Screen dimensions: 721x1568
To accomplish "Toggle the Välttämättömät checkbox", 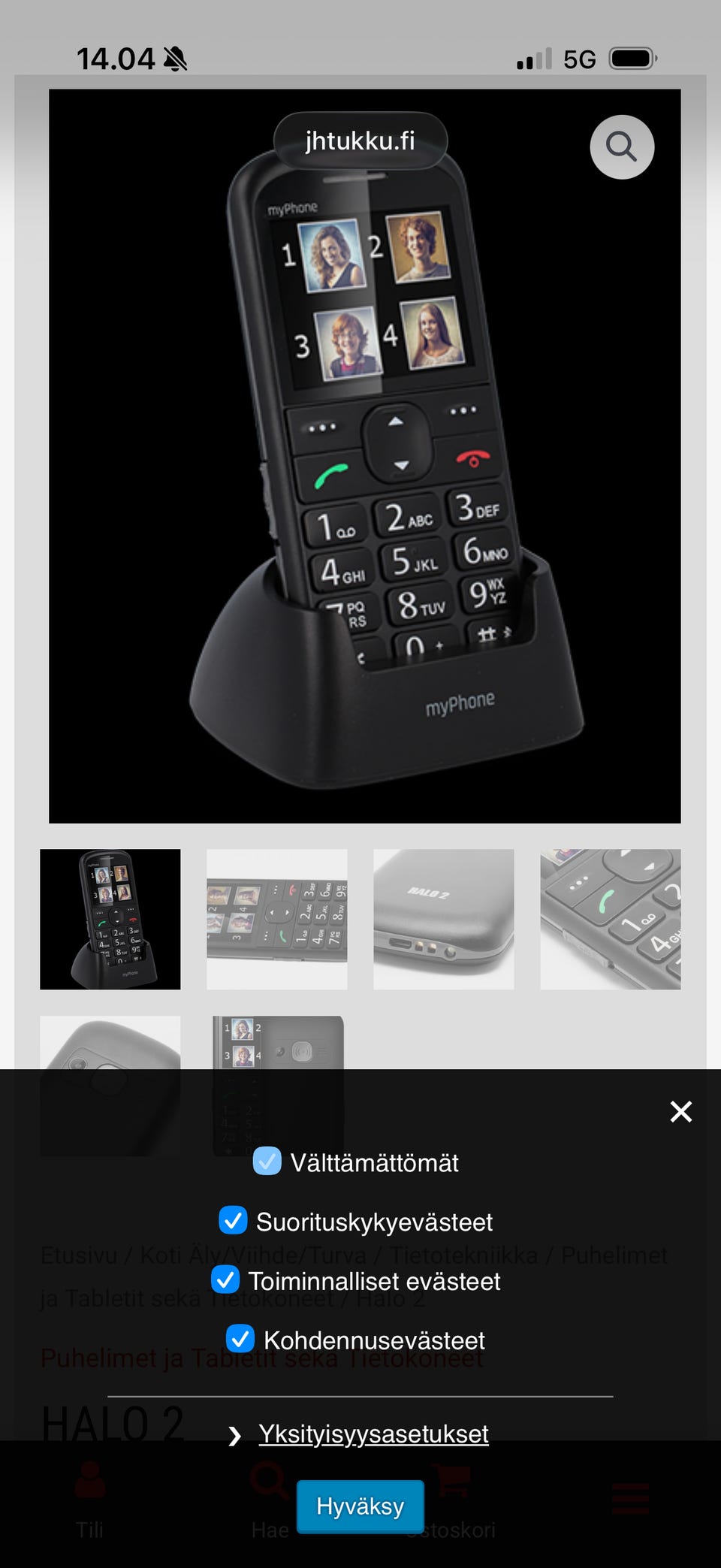I will point(267,1161).
